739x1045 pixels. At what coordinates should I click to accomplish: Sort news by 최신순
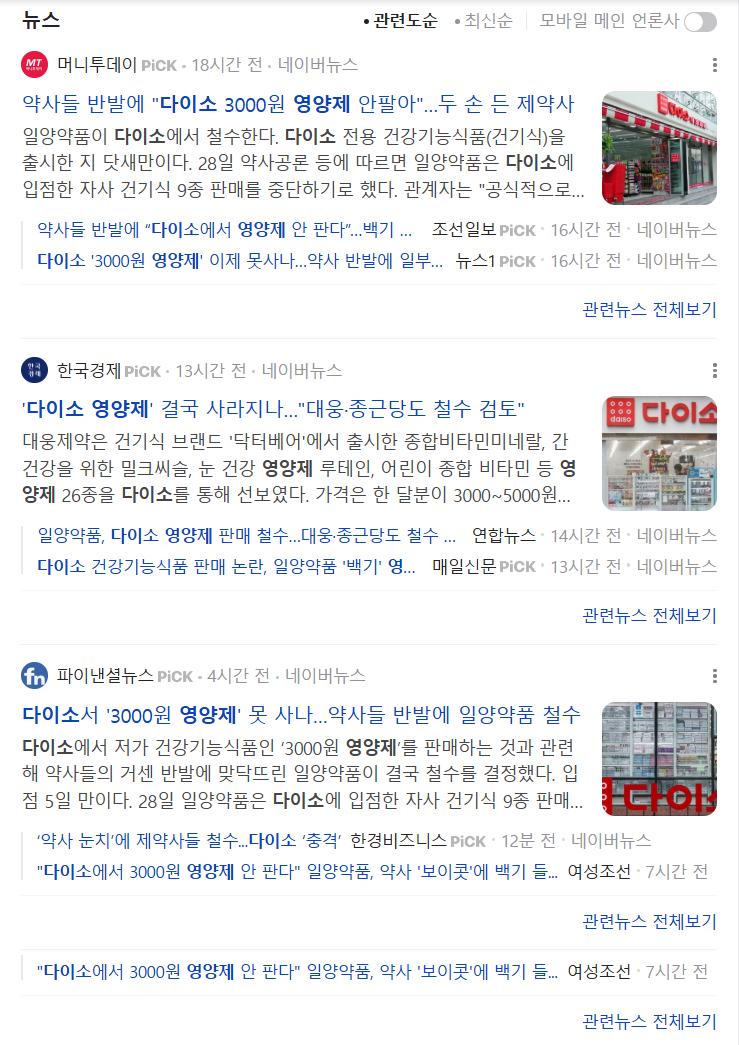tap(487, 21)
